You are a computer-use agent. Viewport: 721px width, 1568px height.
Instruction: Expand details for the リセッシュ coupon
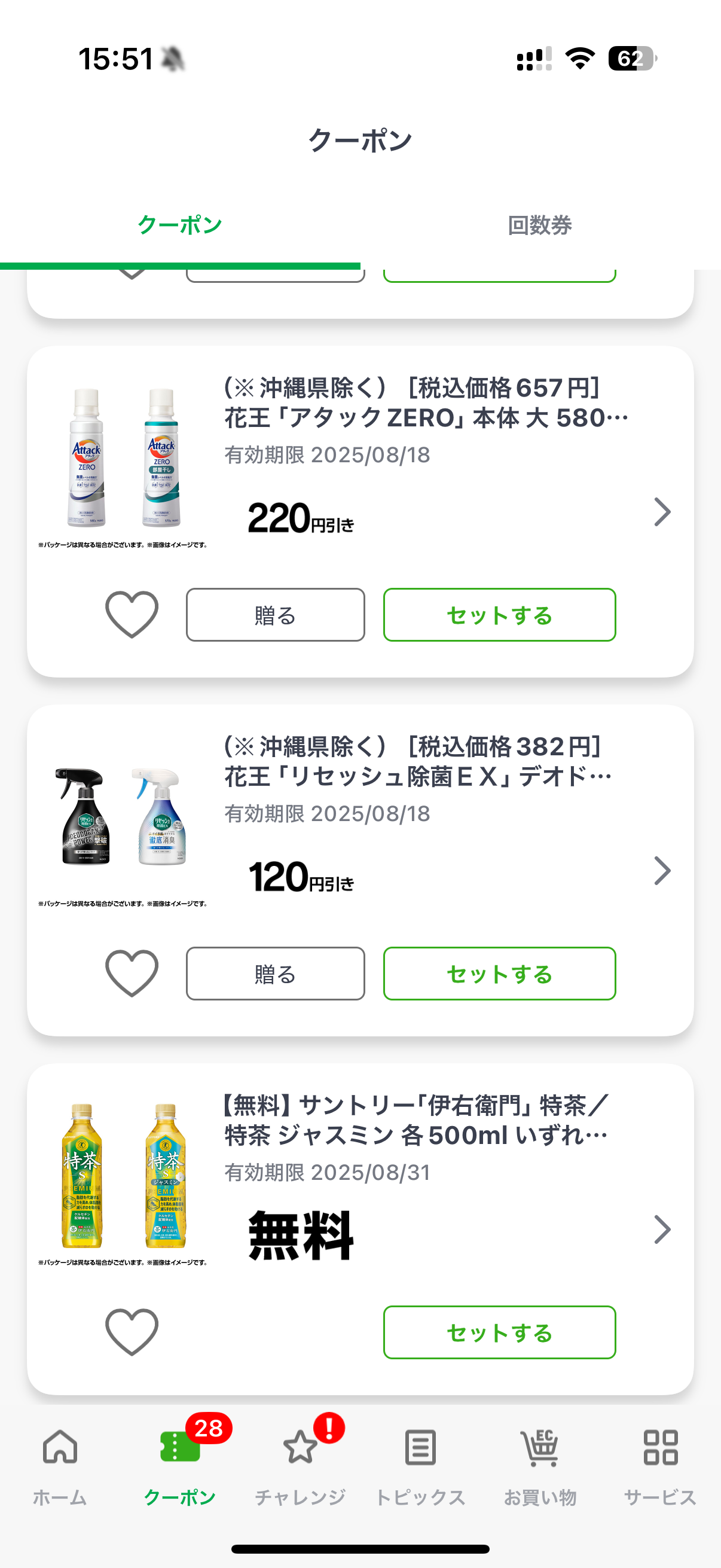tap(662, 871)
